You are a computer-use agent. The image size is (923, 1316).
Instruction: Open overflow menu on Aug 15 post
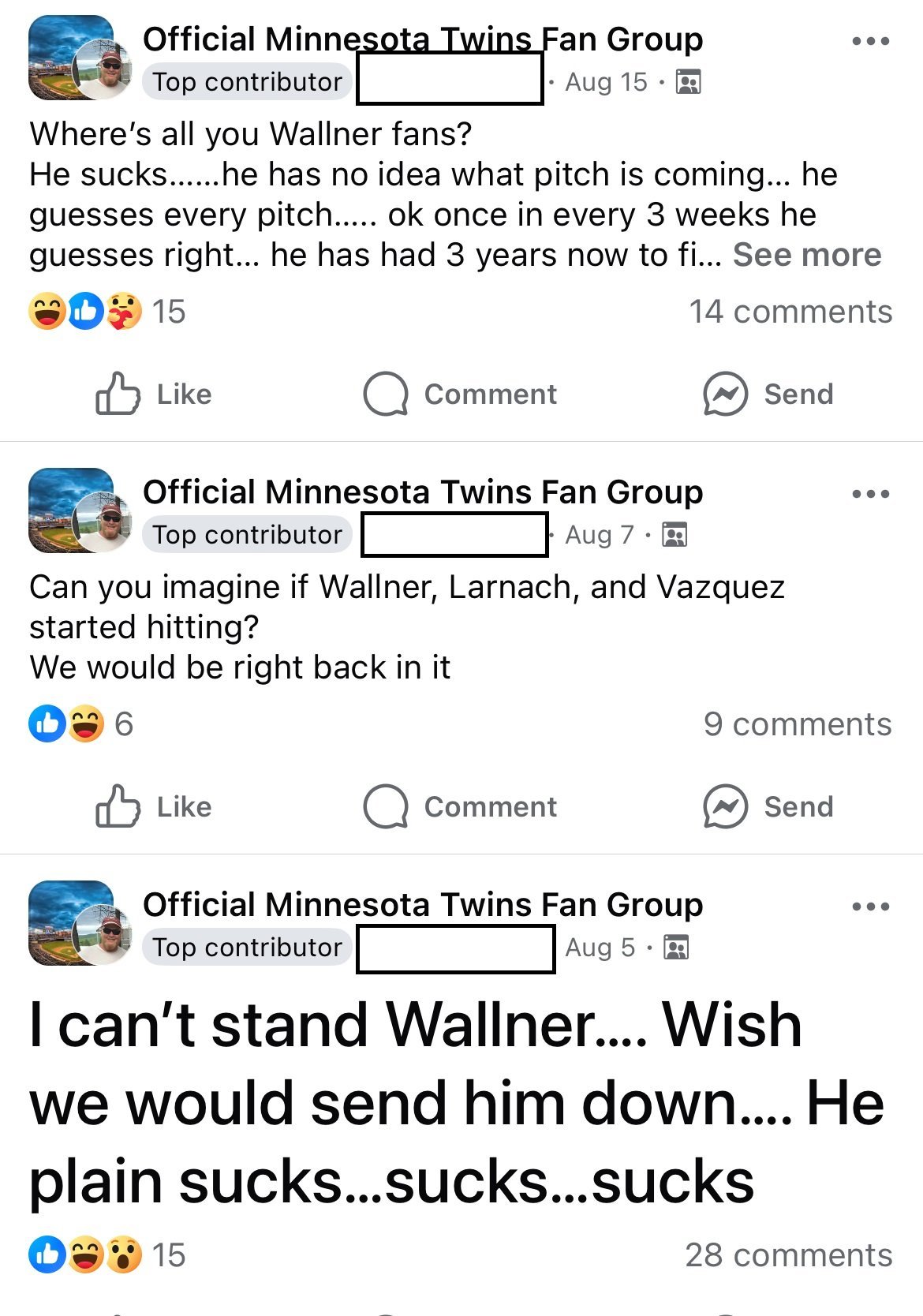[871, 41]
